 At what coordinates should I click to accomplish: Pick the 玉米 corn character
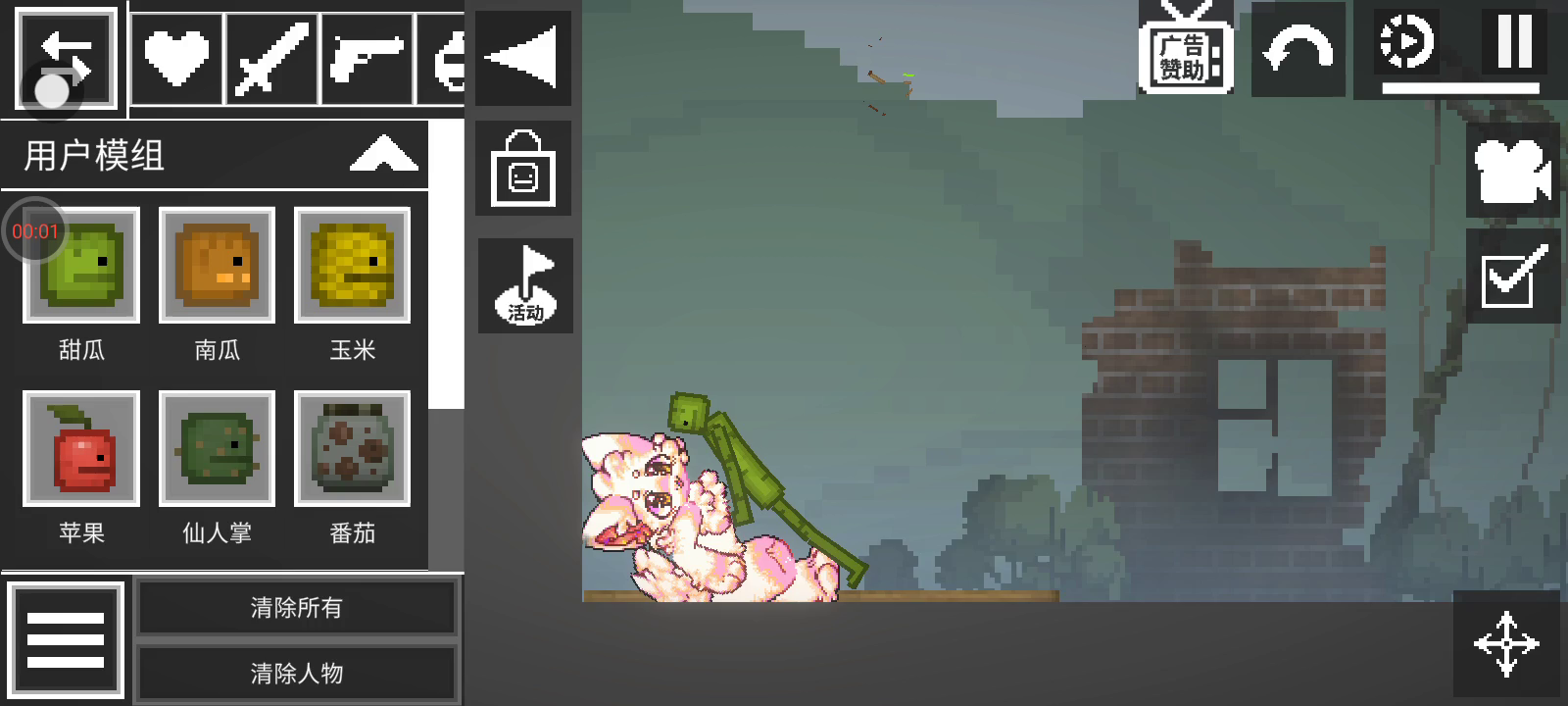pyautogui.click(x=352, y=266)
